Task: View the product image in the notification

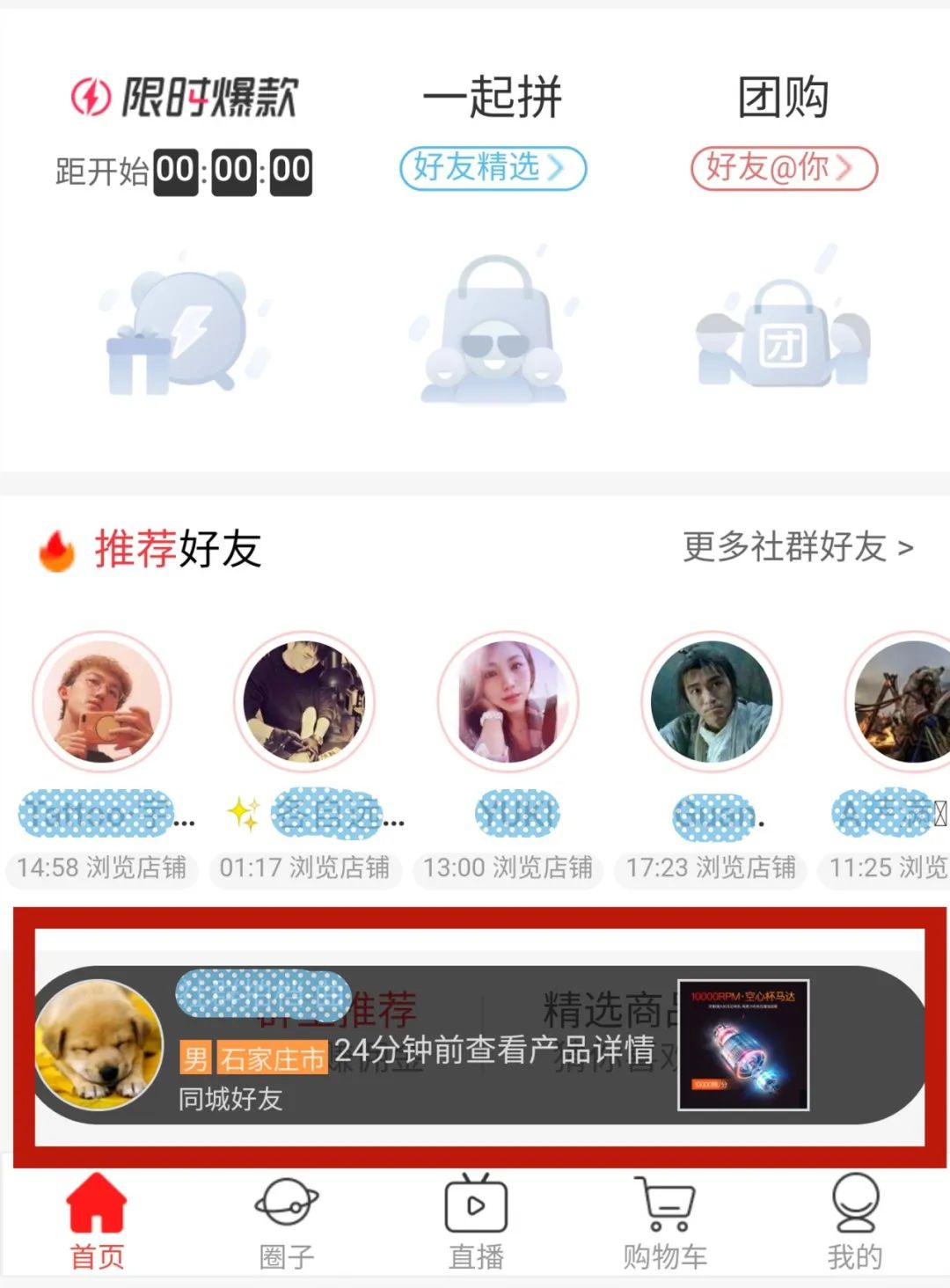Action: 743,1044
